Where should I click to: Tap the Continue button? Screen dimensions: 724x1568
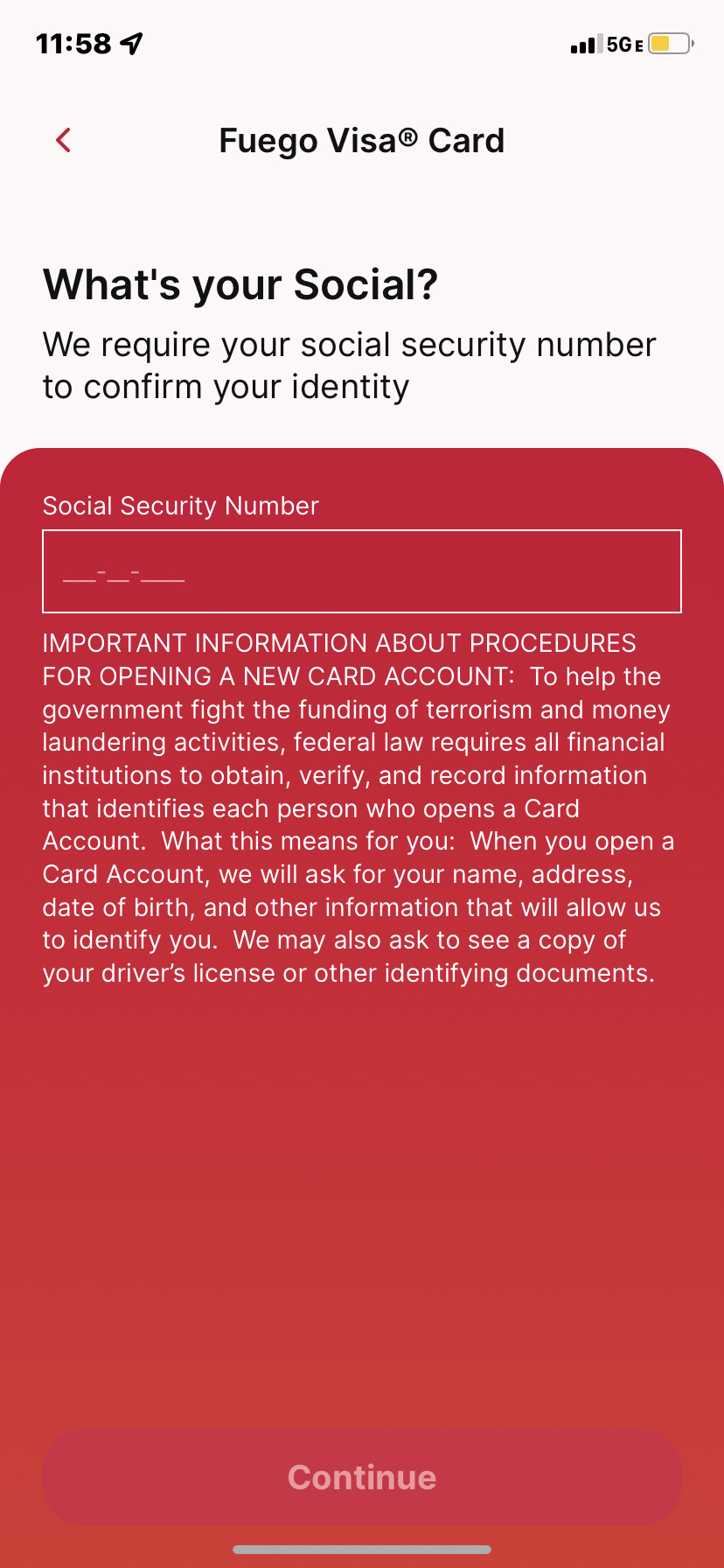click(x=362, y=1478)
